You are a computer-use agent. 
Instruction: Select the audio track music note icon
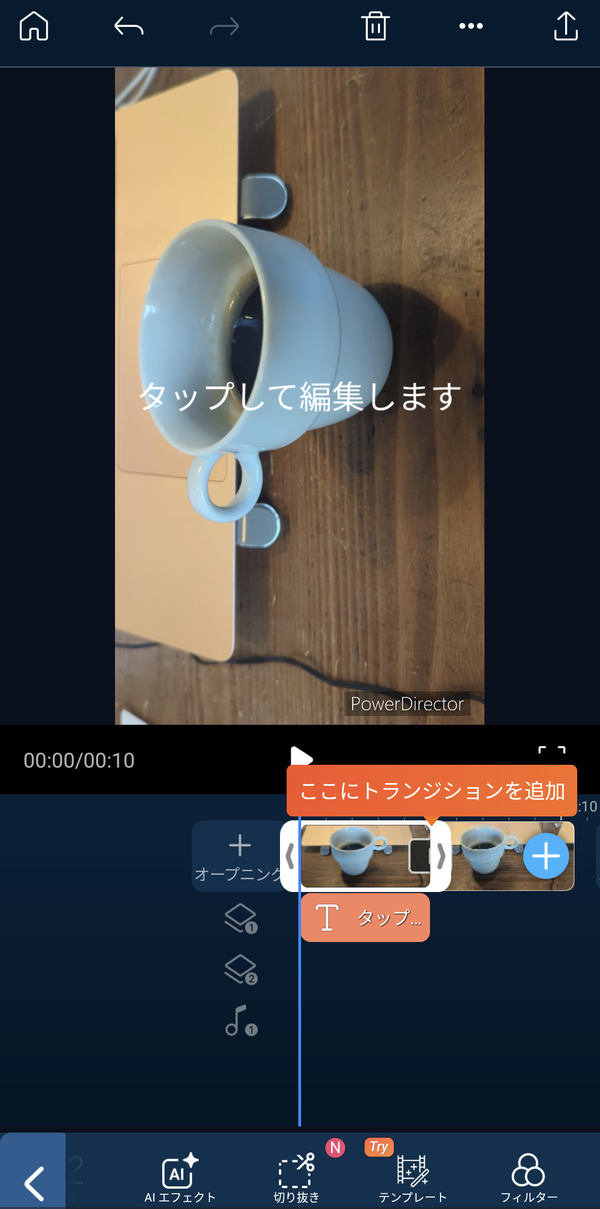(x=240, y=1021)
